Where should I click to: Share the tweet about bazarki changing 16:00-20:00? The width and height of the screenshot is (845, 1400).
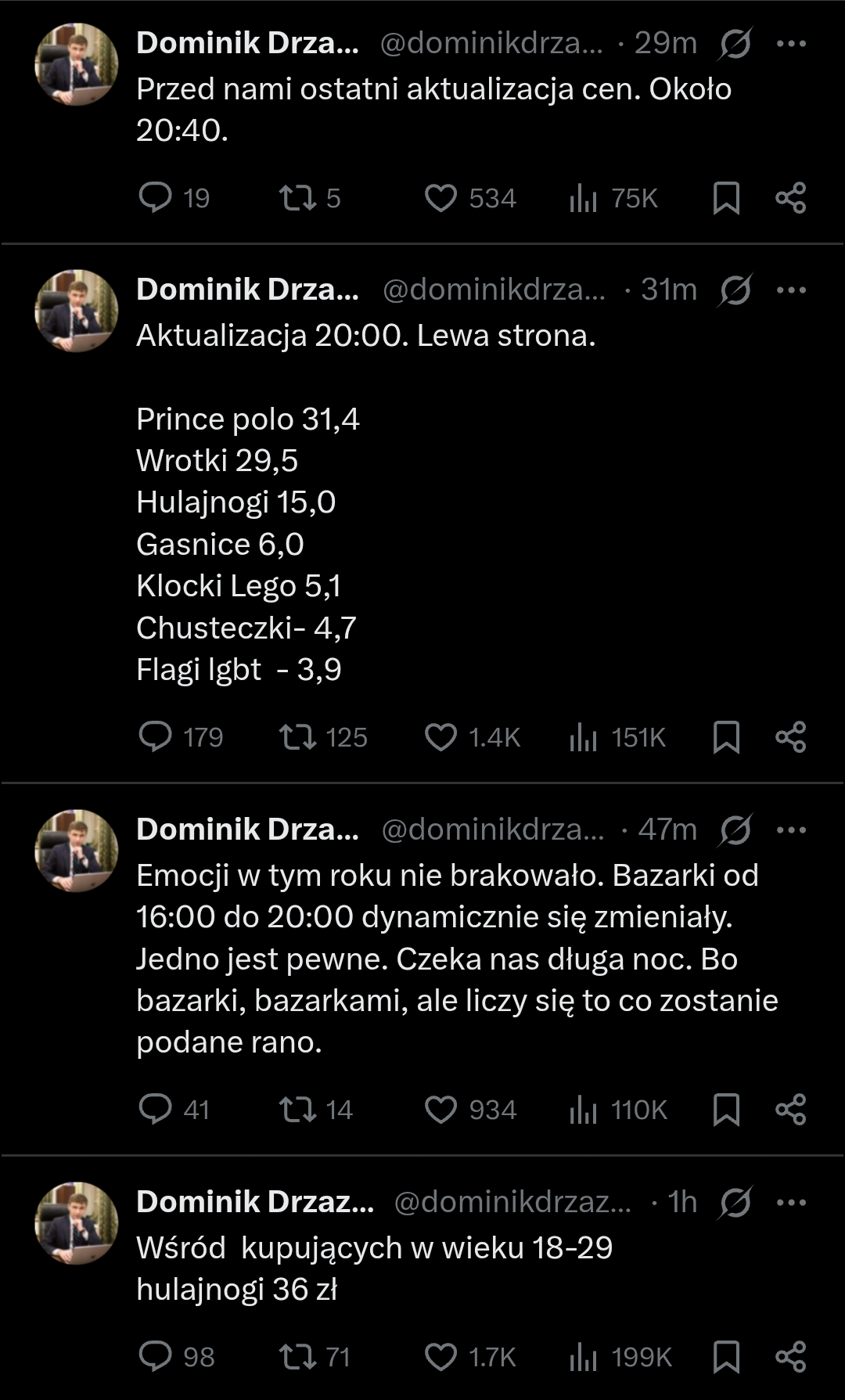[793, 1108]
